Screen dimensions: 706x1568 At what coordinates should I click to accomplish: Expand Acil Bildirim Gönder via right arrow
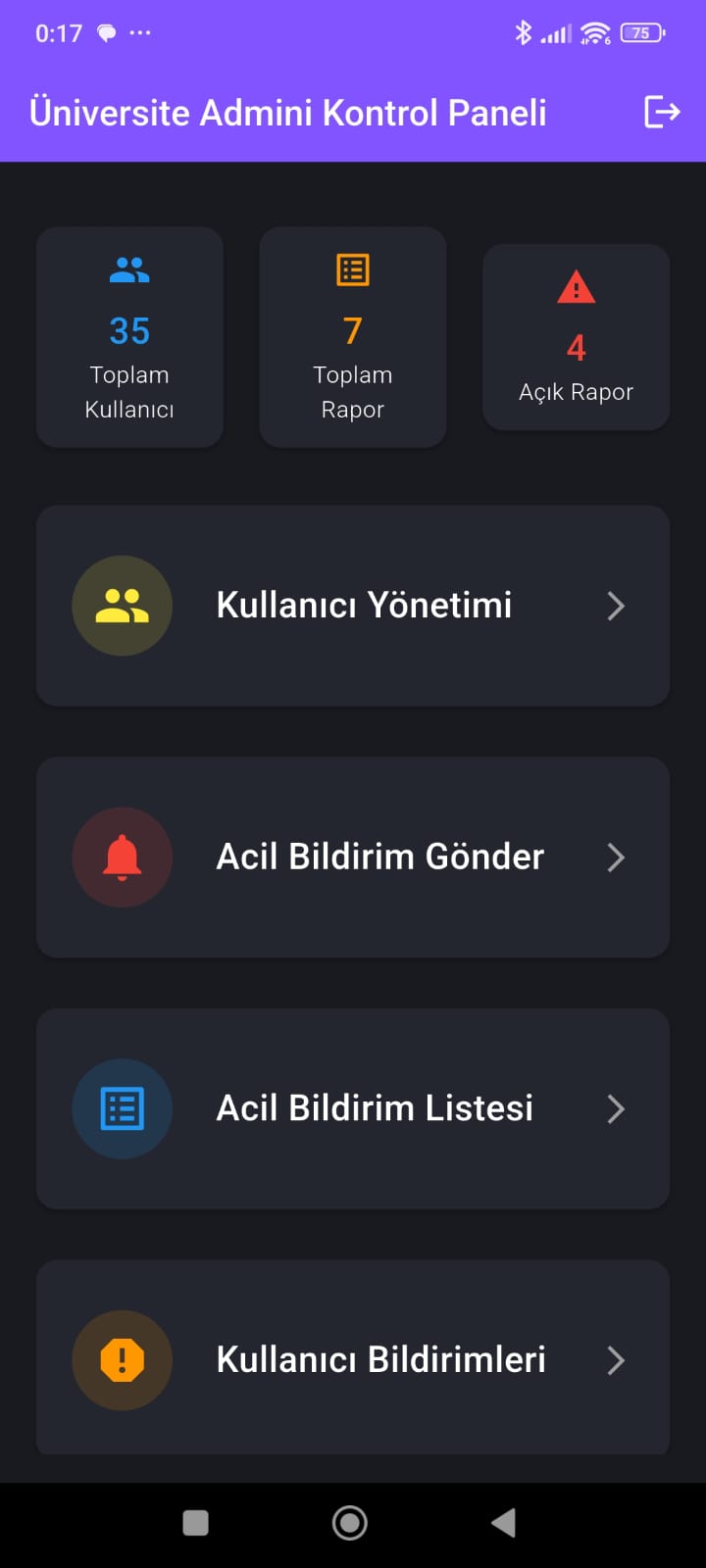(616, 857)
